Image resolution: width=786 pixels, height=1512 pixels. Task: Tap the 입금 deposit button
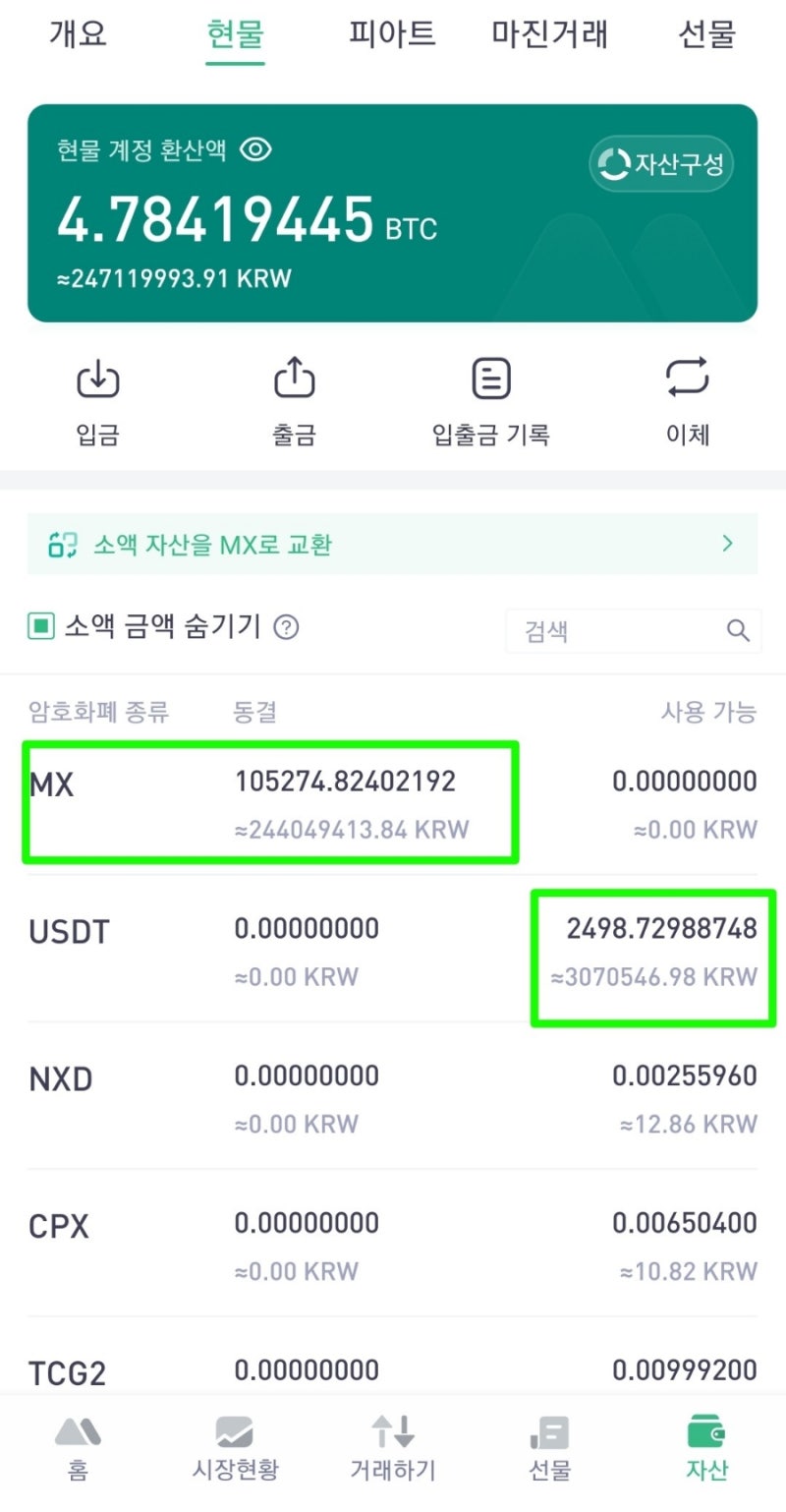point(97,403)
